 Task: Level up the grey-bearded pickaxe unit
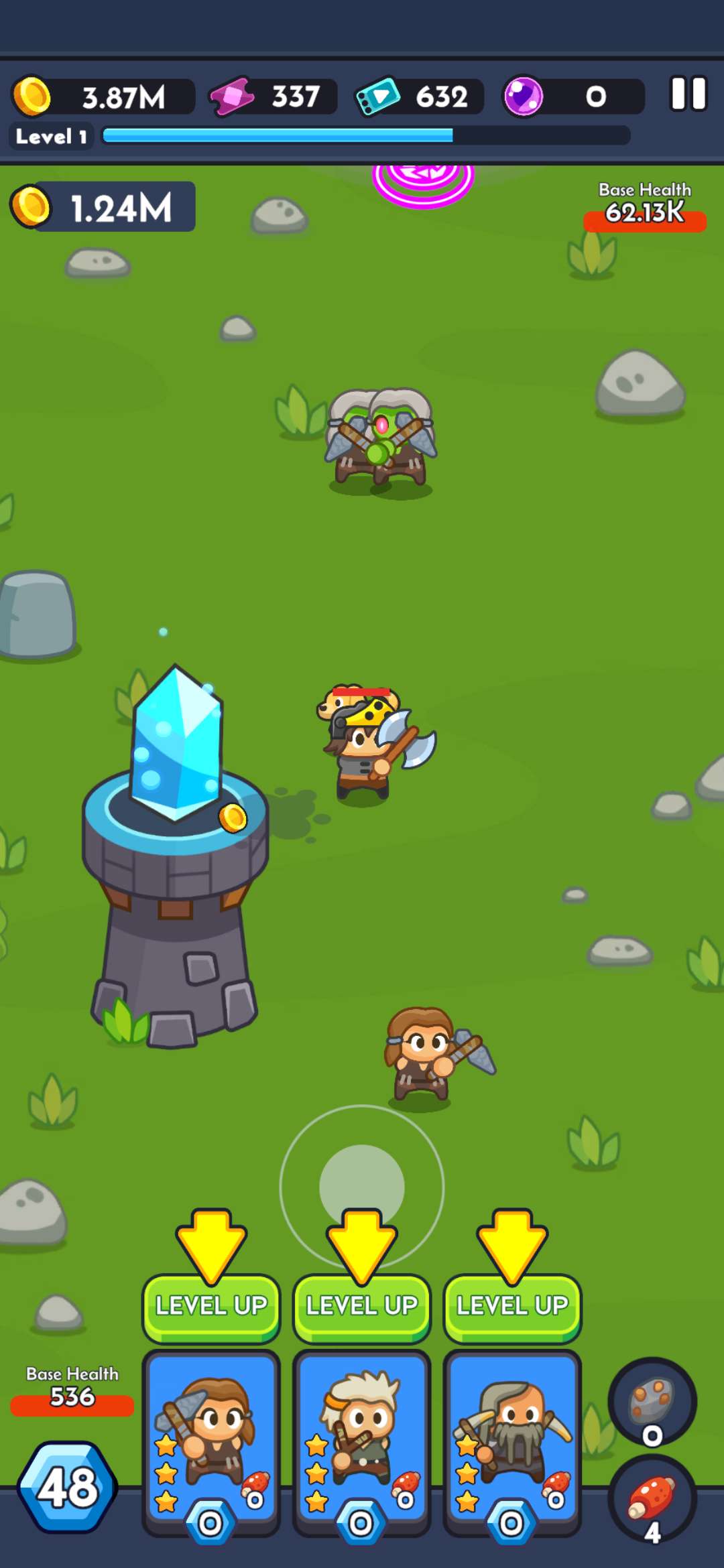512,1307
